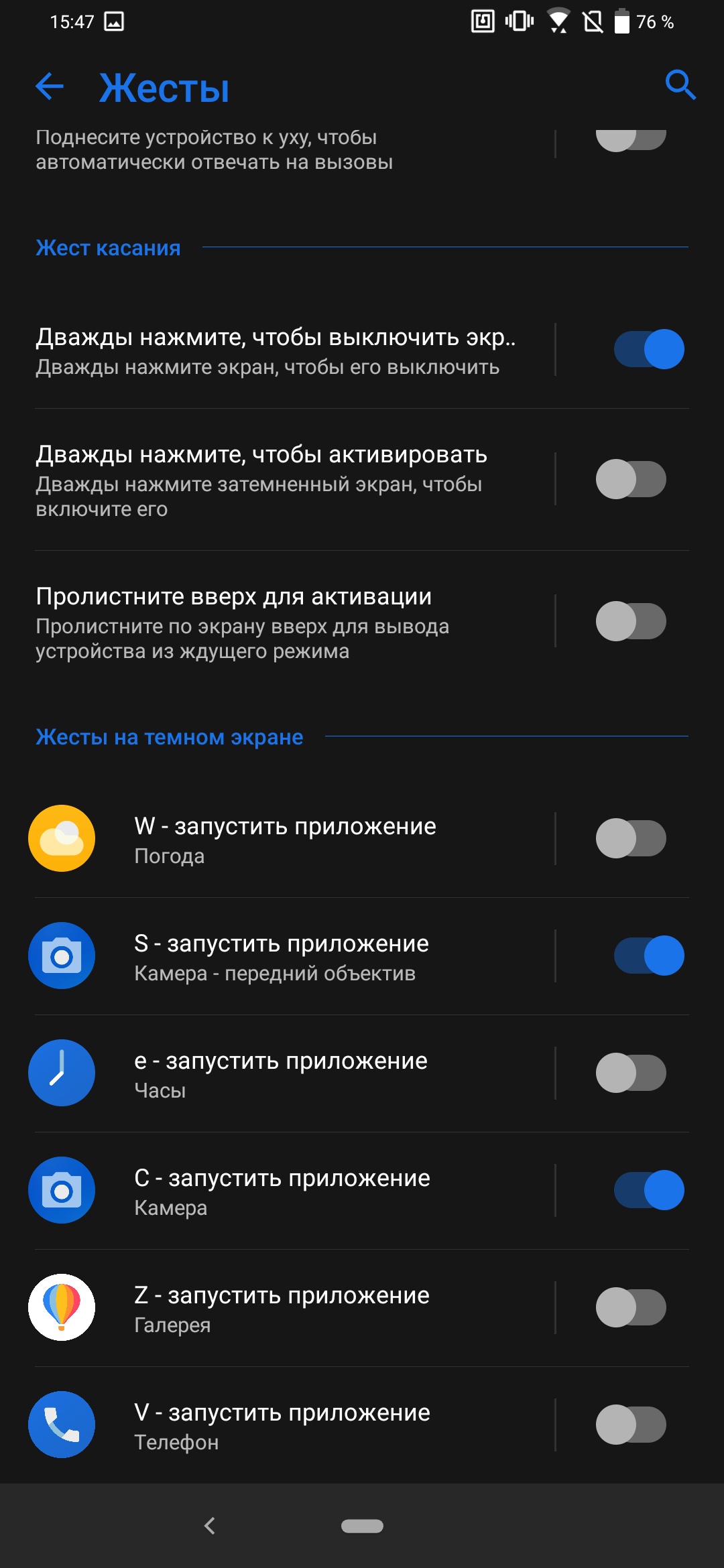
Task: Tap the home pill button
Action: pos(362,1526)
